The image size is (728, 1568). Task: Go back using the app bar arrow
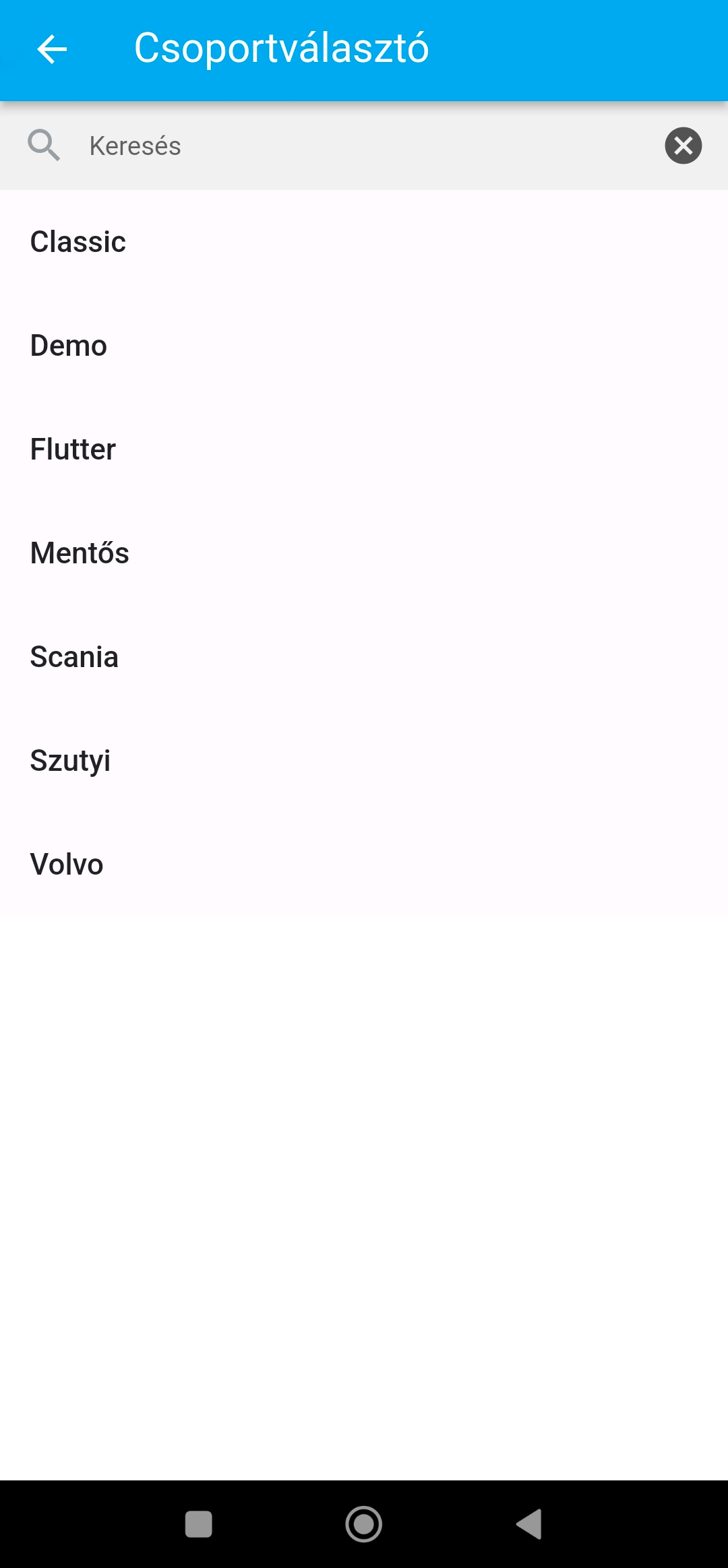[x=52, y=49]
